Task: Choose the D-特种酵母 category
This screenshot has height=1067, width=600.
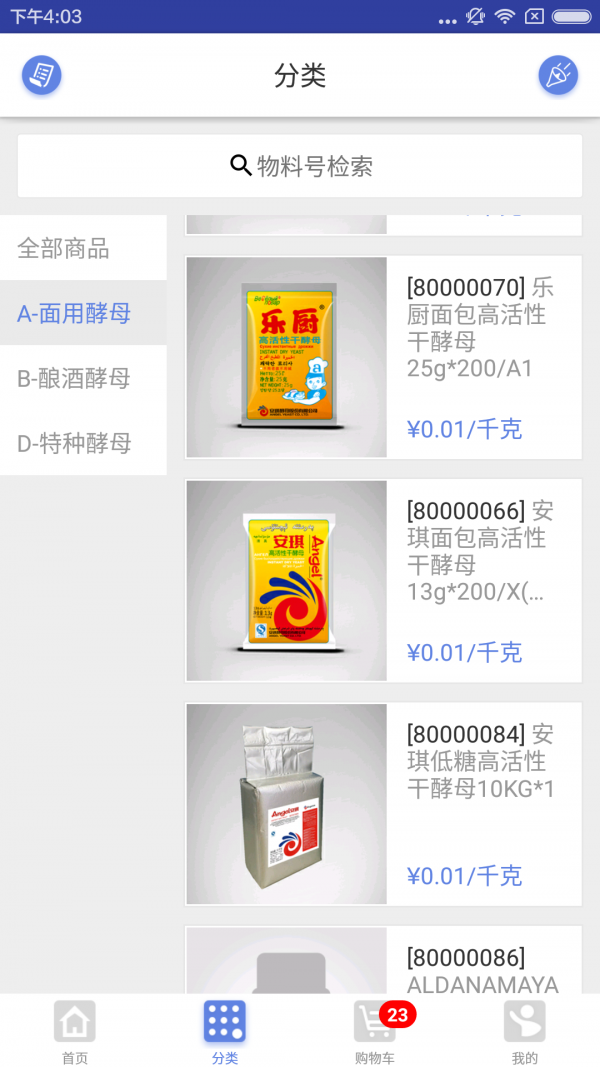Action: pyautogui.click(x=83, y=443)
